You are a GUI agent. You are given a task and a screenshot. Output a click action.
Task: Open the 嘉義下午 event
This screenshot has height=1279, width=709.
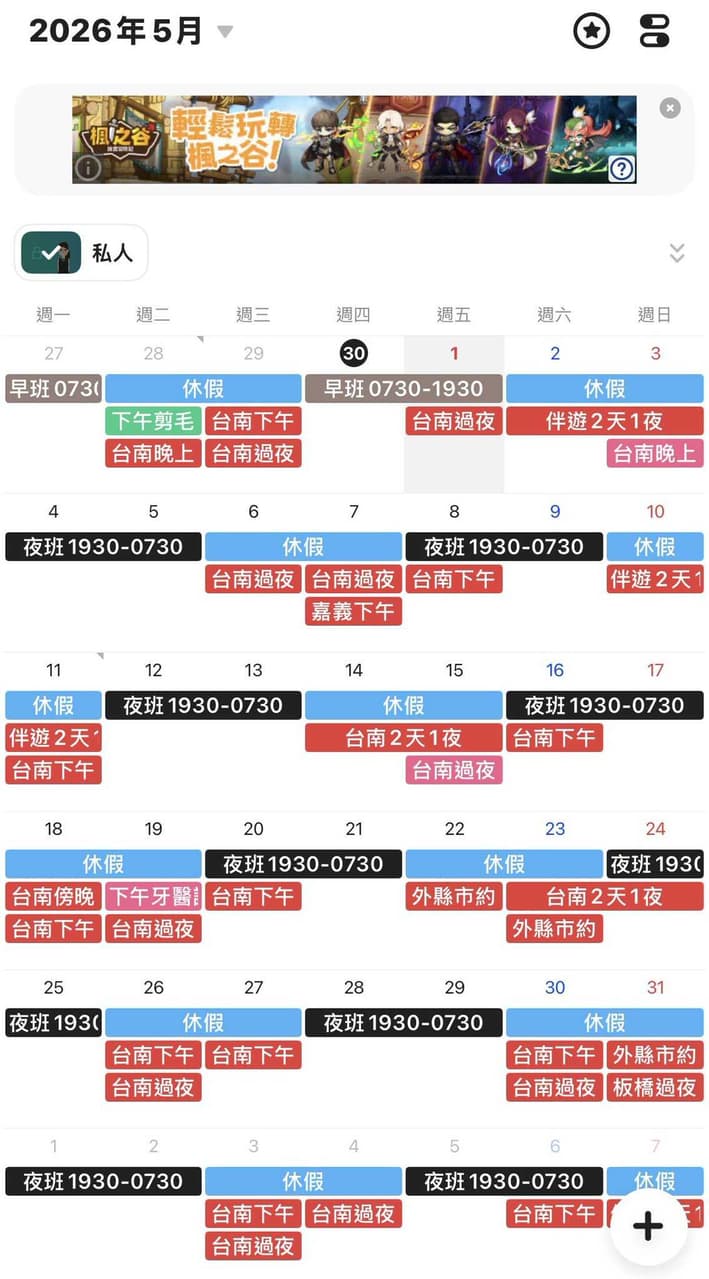[x=354, y=611]
